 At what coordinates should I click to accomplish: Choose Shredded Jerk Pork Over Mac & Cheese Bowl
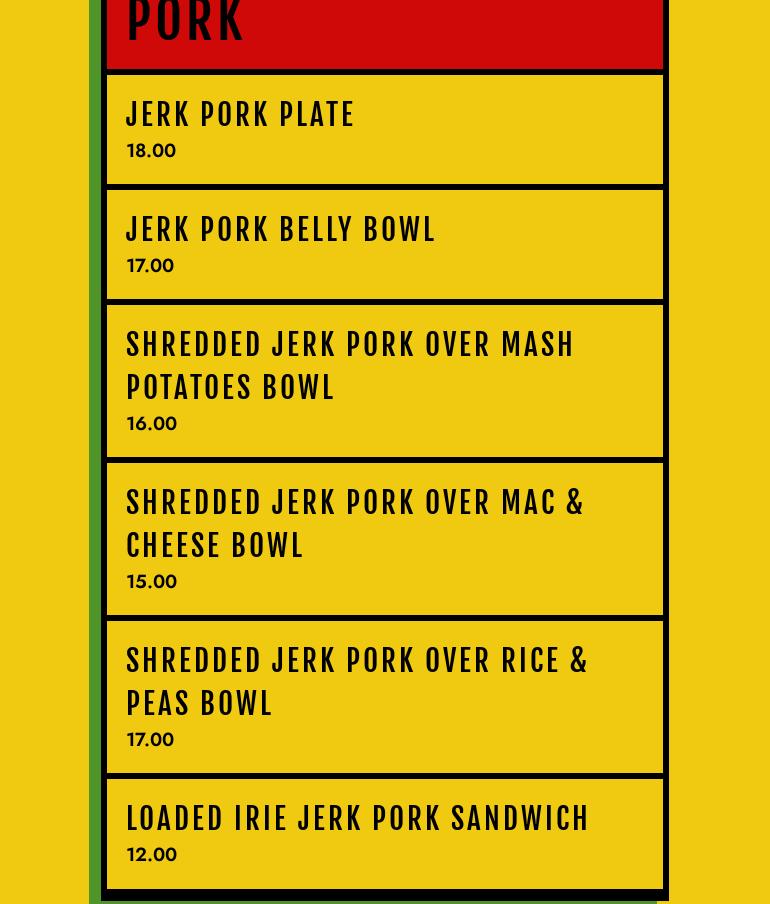tap(355, 524)
